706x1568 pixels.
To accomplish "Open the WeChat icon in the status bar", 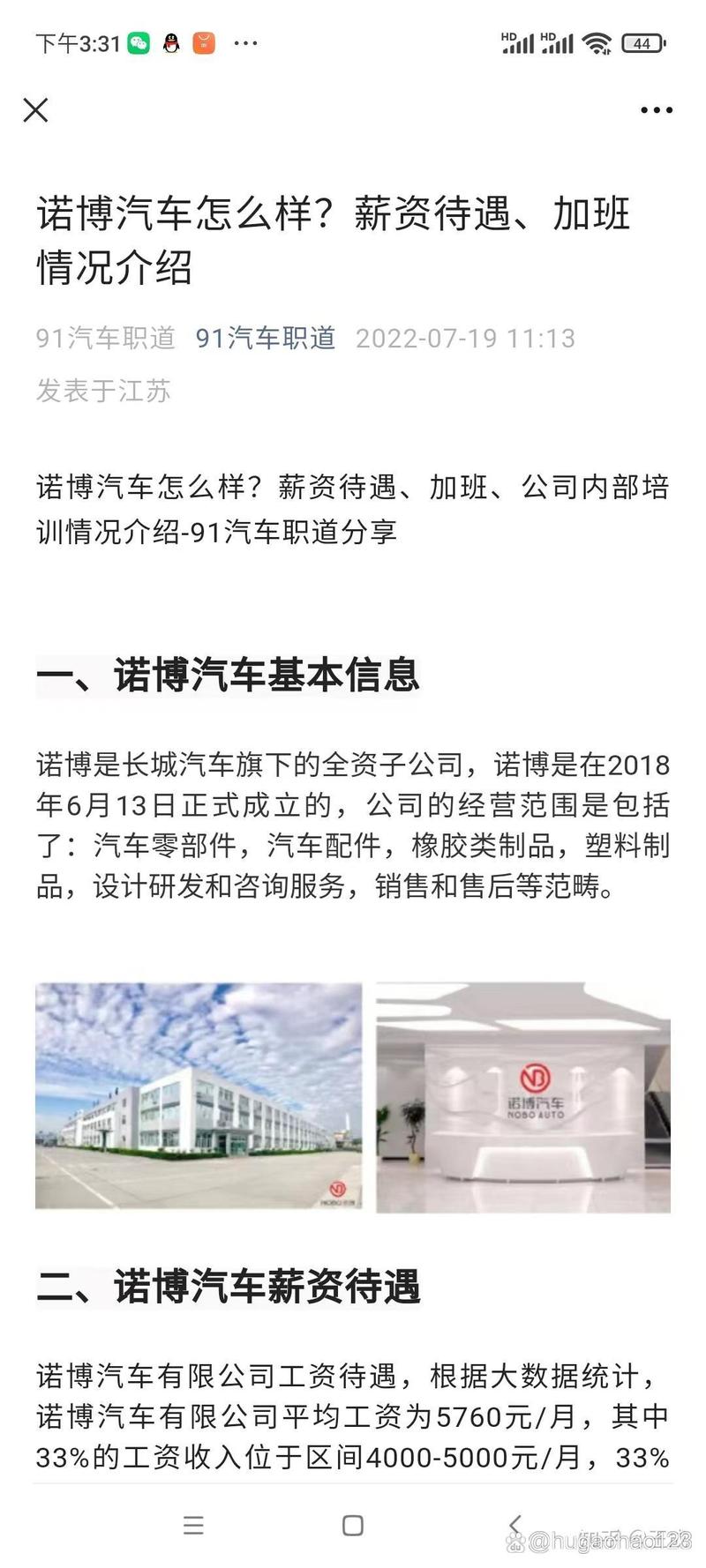I will (139, 42).
